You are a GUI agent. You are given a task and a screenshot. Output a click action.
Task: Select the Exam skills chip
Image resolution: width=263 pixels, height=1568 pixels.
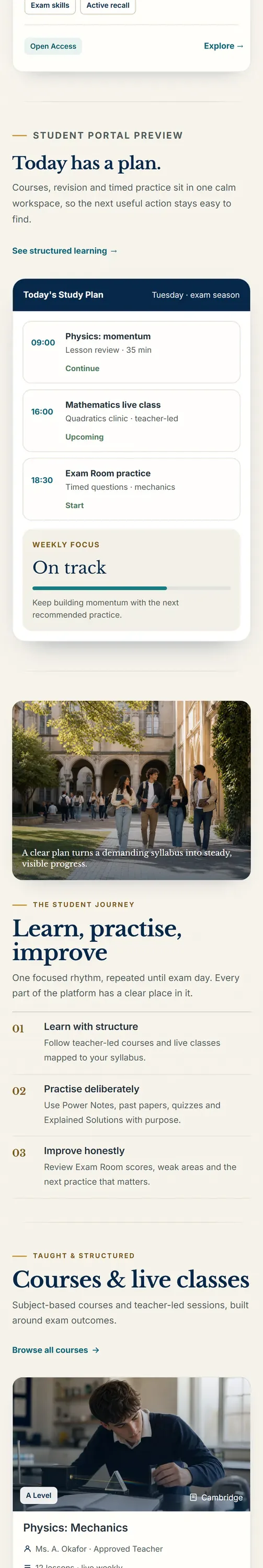tap(50, 6)
